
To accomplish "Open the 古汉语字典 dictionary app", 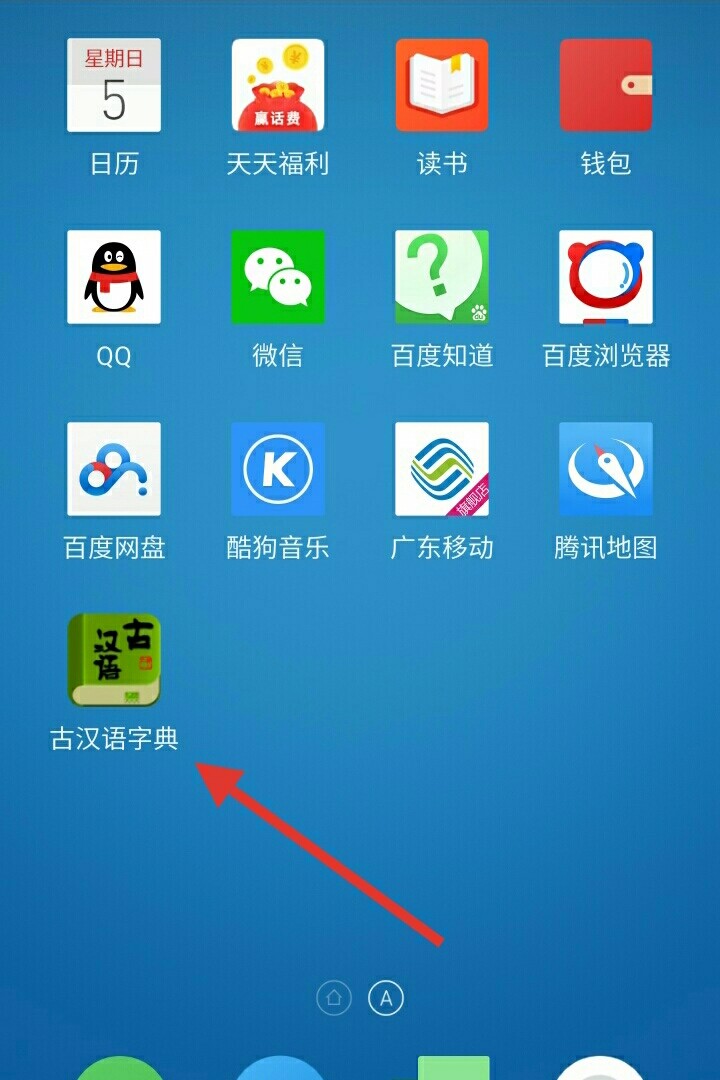I will (114, 661).
